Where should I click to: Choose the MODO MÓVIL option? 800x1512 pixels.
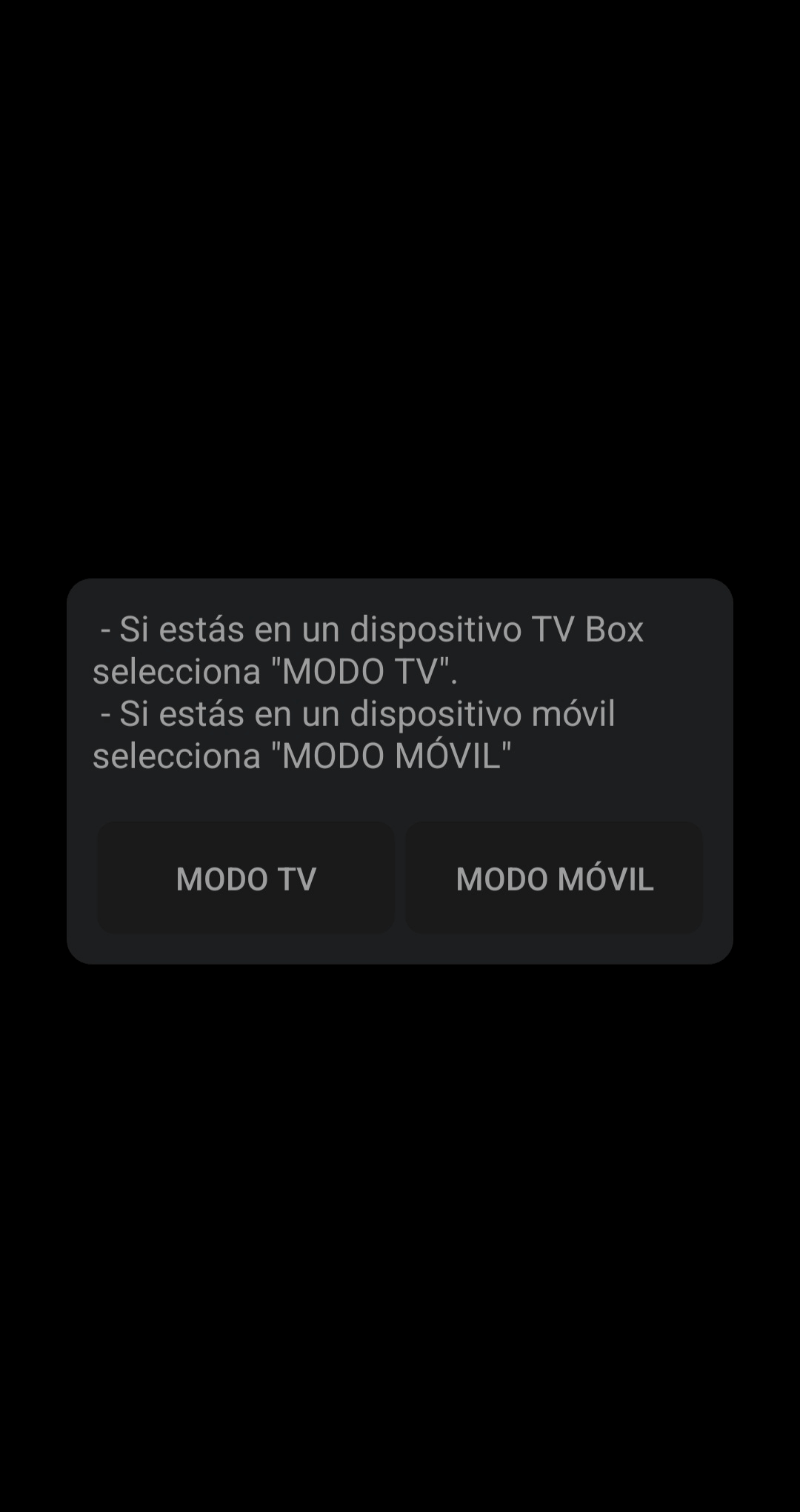click(x=554, y=879)
